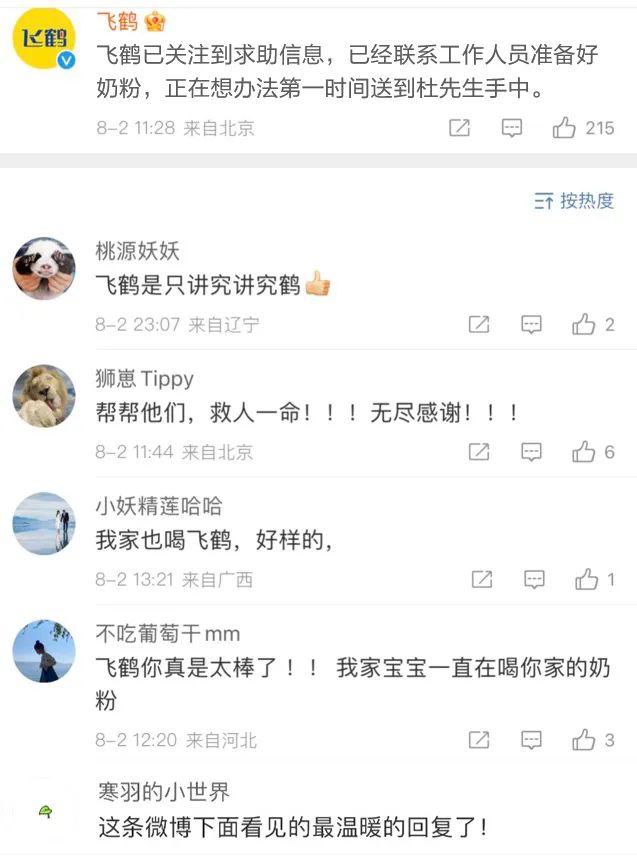Like 狮崽 Tippy's comment
The height and width of the screenshot is (856, 637).
pyautogui.click(x=584, y=452)
